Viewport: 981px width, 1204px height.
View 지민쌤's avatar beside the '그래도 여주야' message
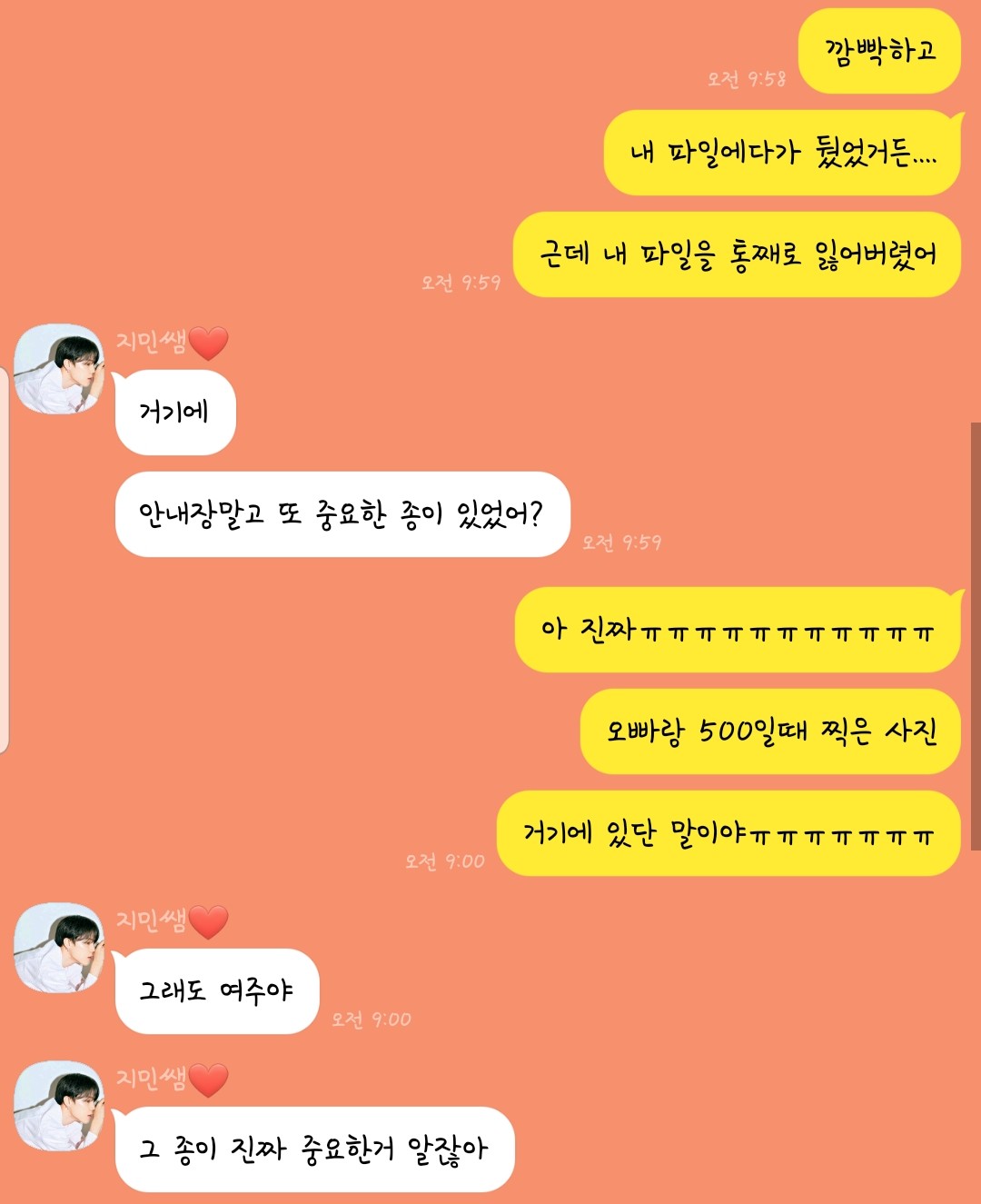click(59, 948)
